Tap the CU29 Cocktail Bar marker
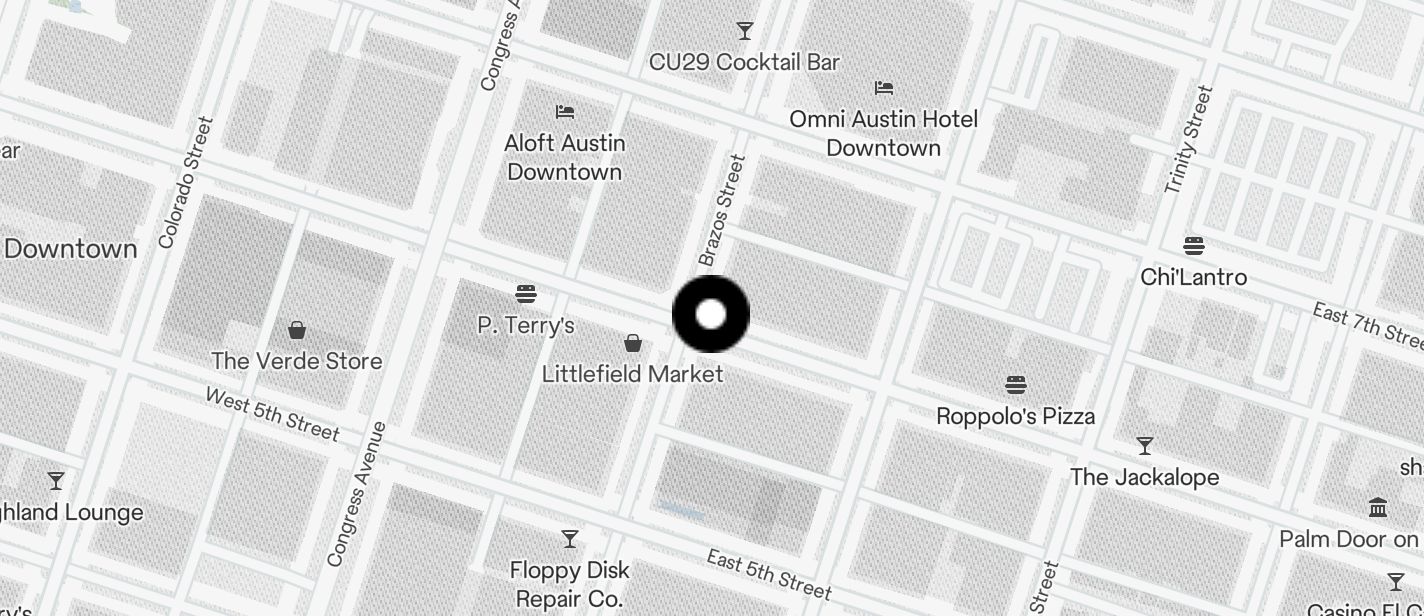Viewport: 1424px width, 616px height. [x=745, y=31]
